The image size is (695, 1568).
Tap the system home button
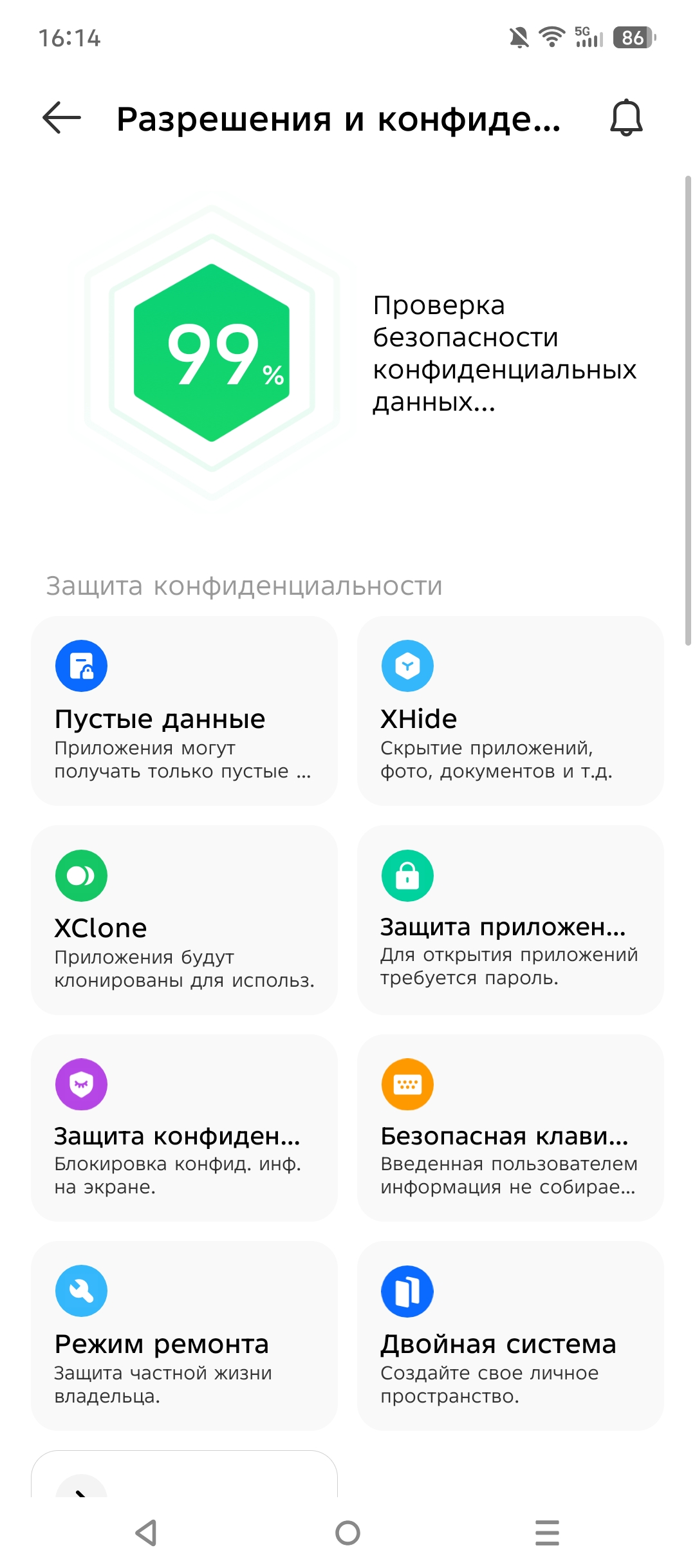coord(347,1533)
